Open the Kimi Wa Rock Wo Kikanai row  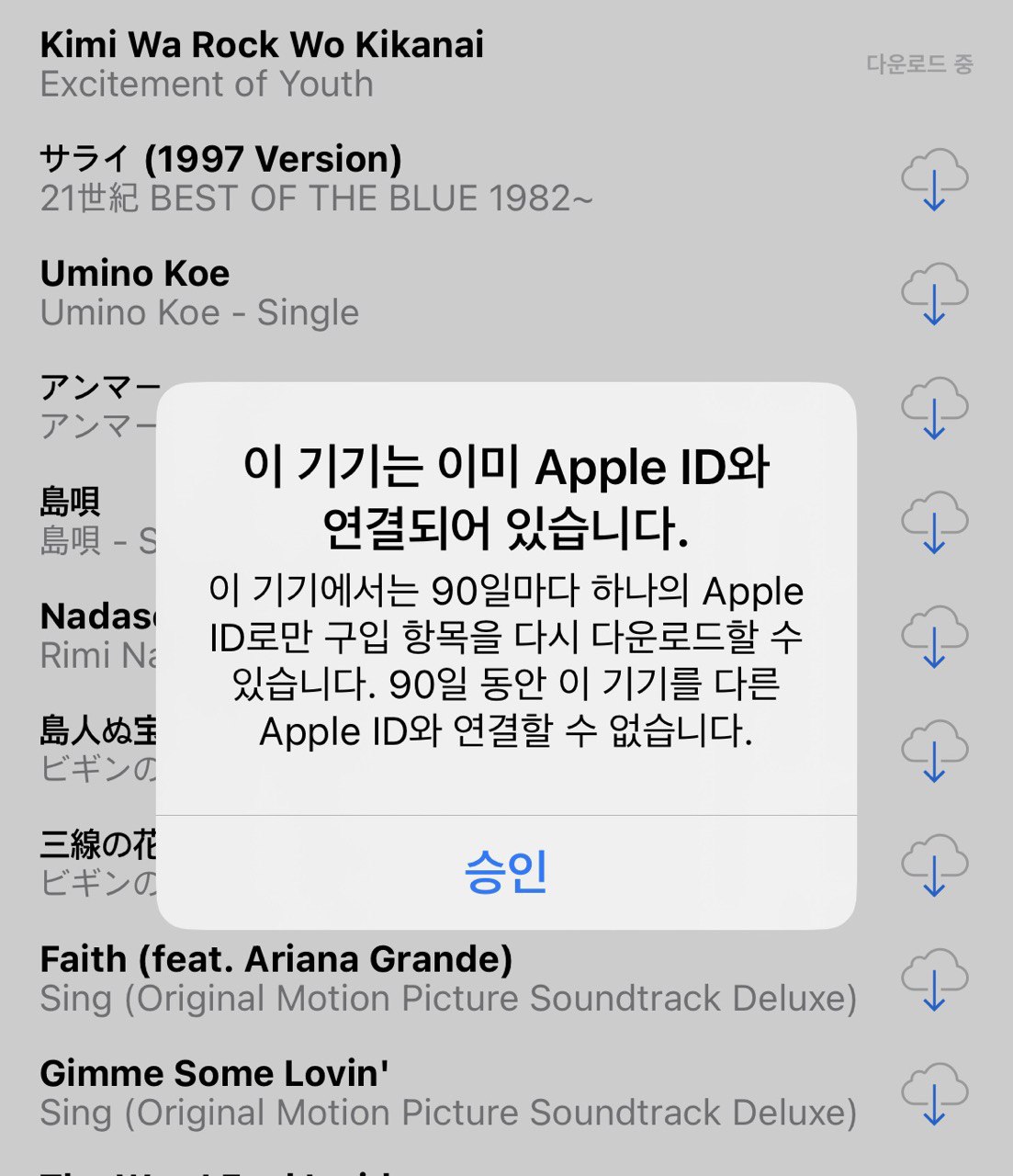262,63
